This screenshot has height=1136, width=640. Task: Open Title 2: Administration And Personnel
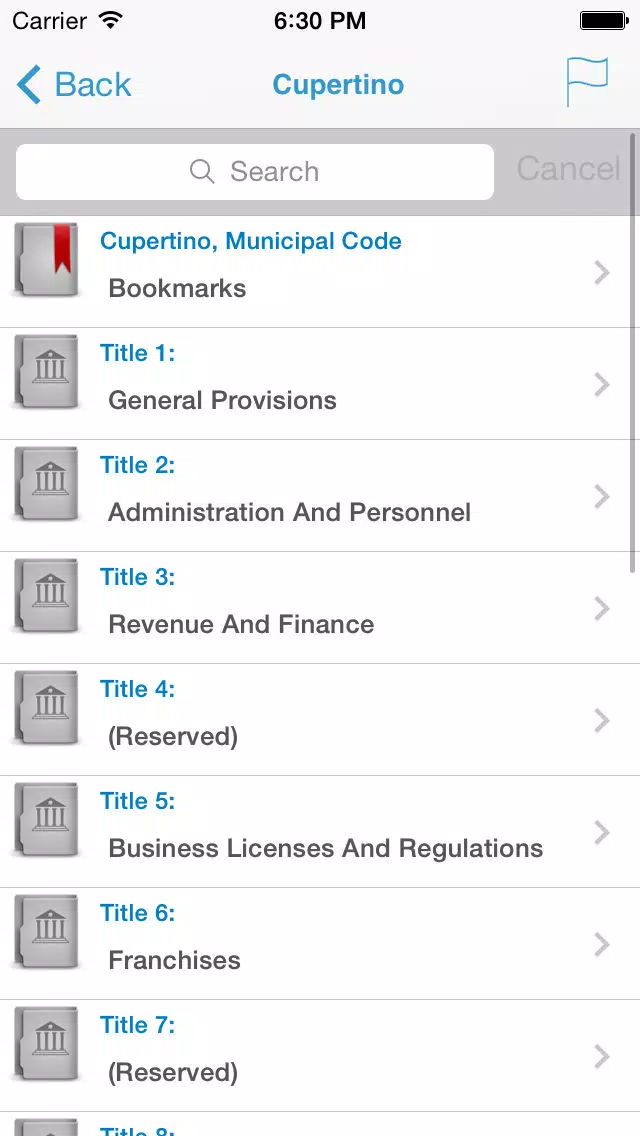[x=320, y=496]
